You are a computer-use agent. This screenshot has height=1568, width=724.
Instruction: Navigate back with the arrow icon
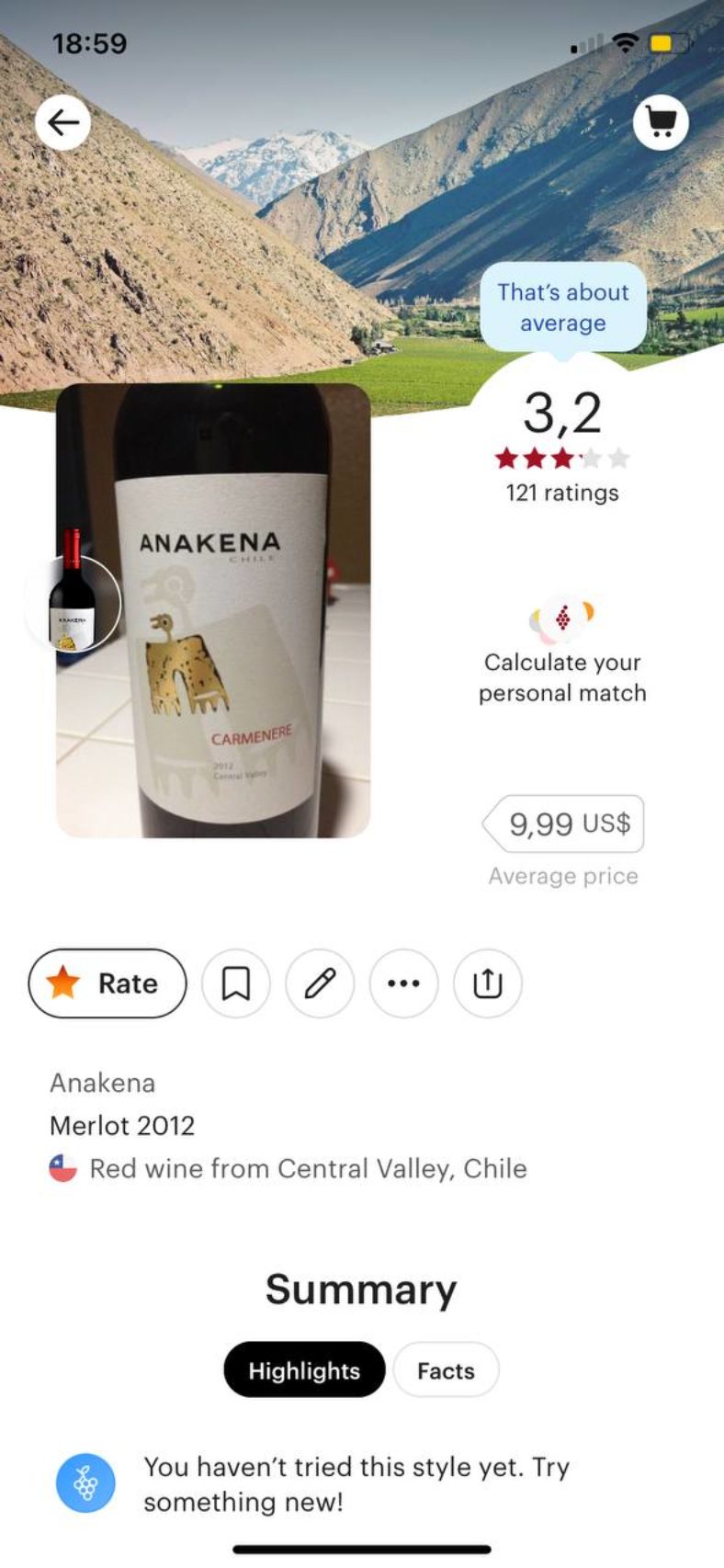pos(63,123)
